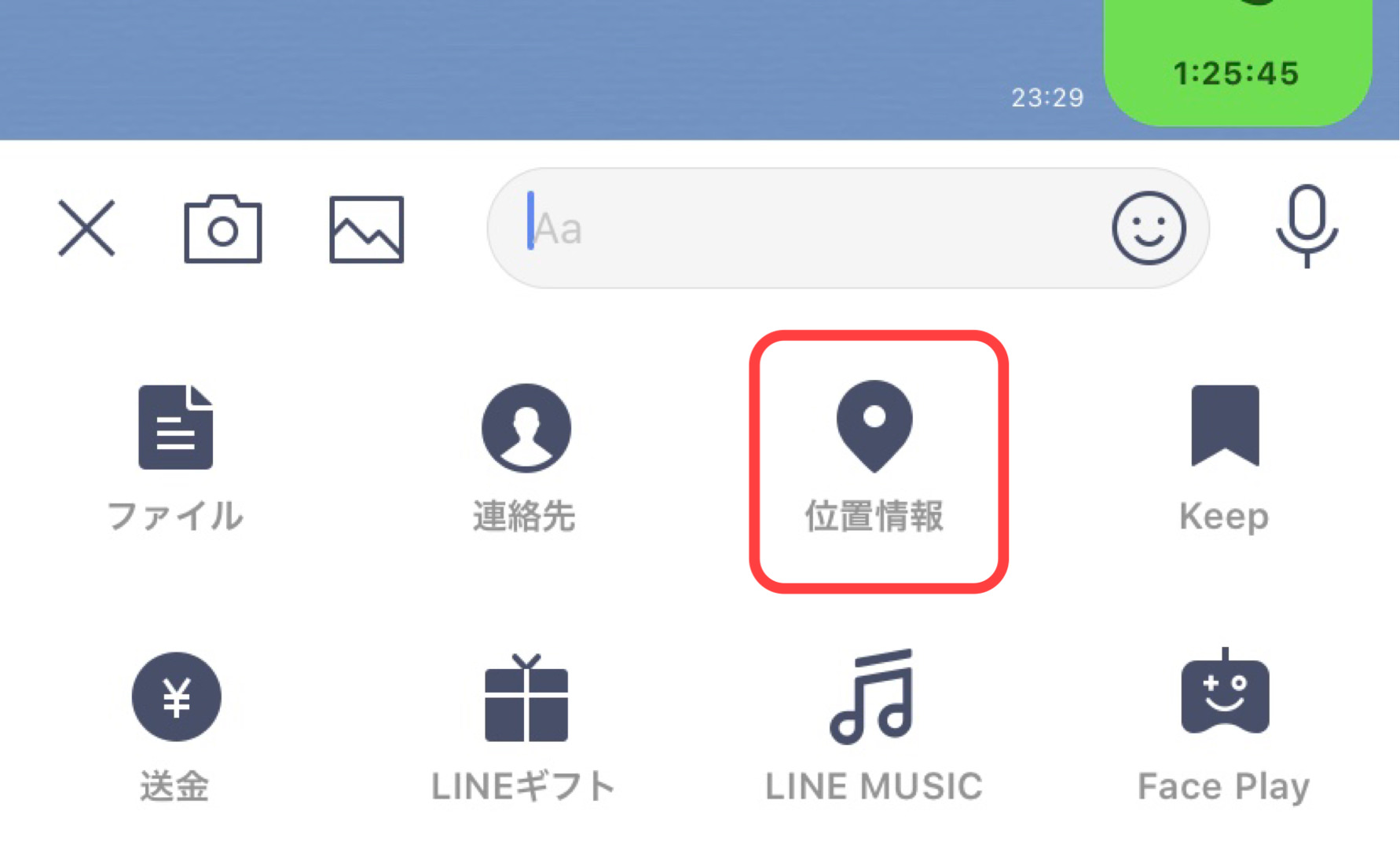Send location with 位置情報

click(x=874, y=455)
